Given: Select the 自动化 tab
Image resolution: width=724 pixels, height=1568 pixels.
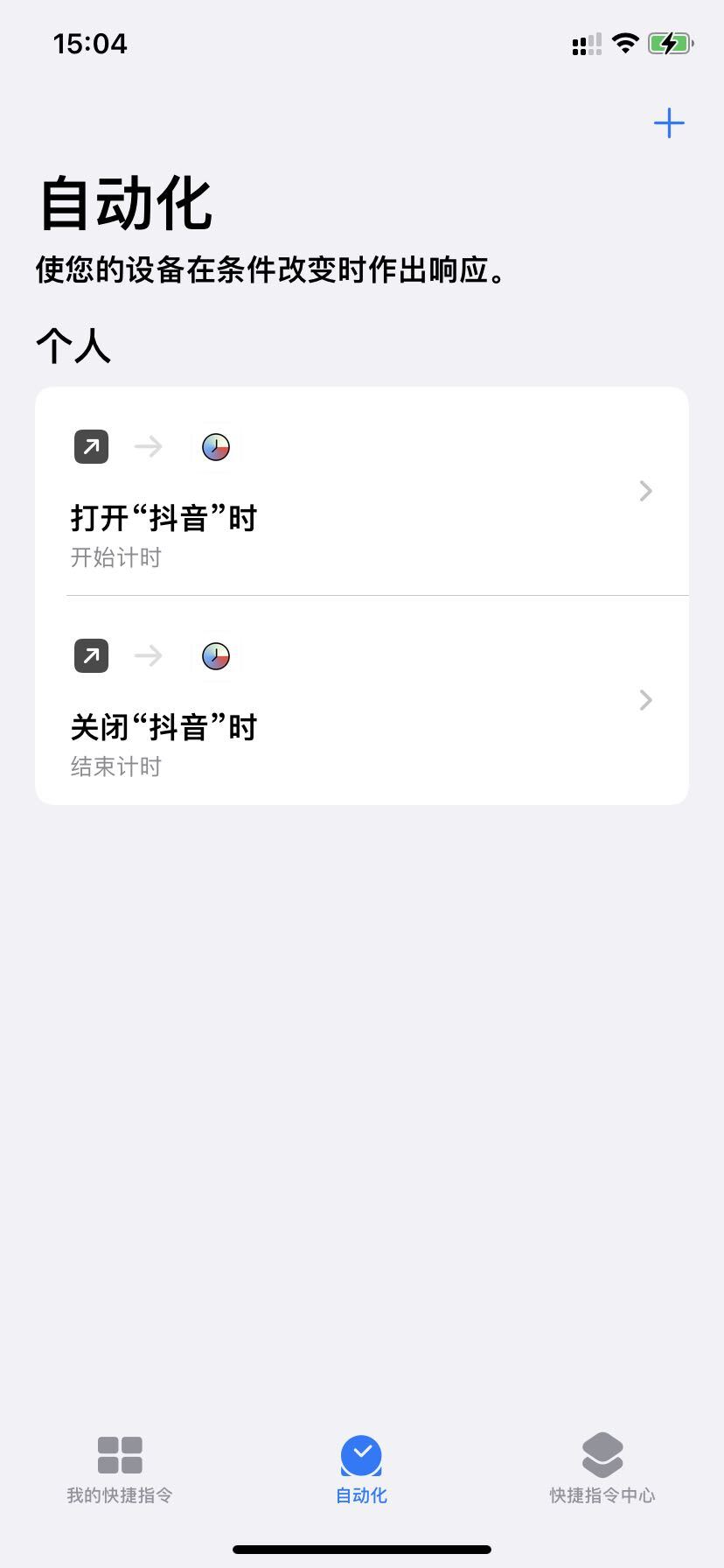Looking at the screenshot, I should (x=361, y=1470).
